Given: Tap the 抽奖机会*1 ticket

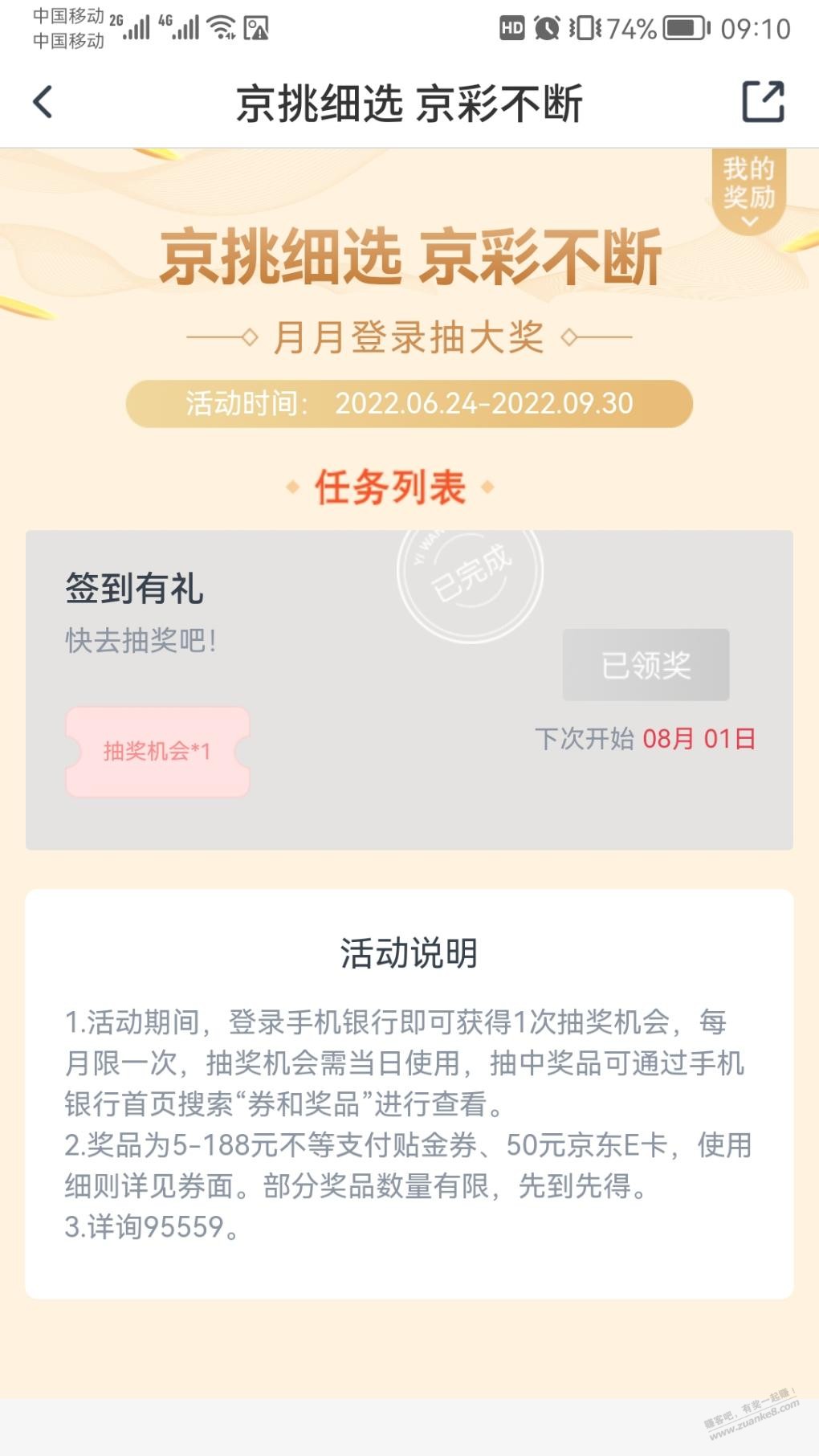Looking at the screenshot, I should tap(157, 752).
